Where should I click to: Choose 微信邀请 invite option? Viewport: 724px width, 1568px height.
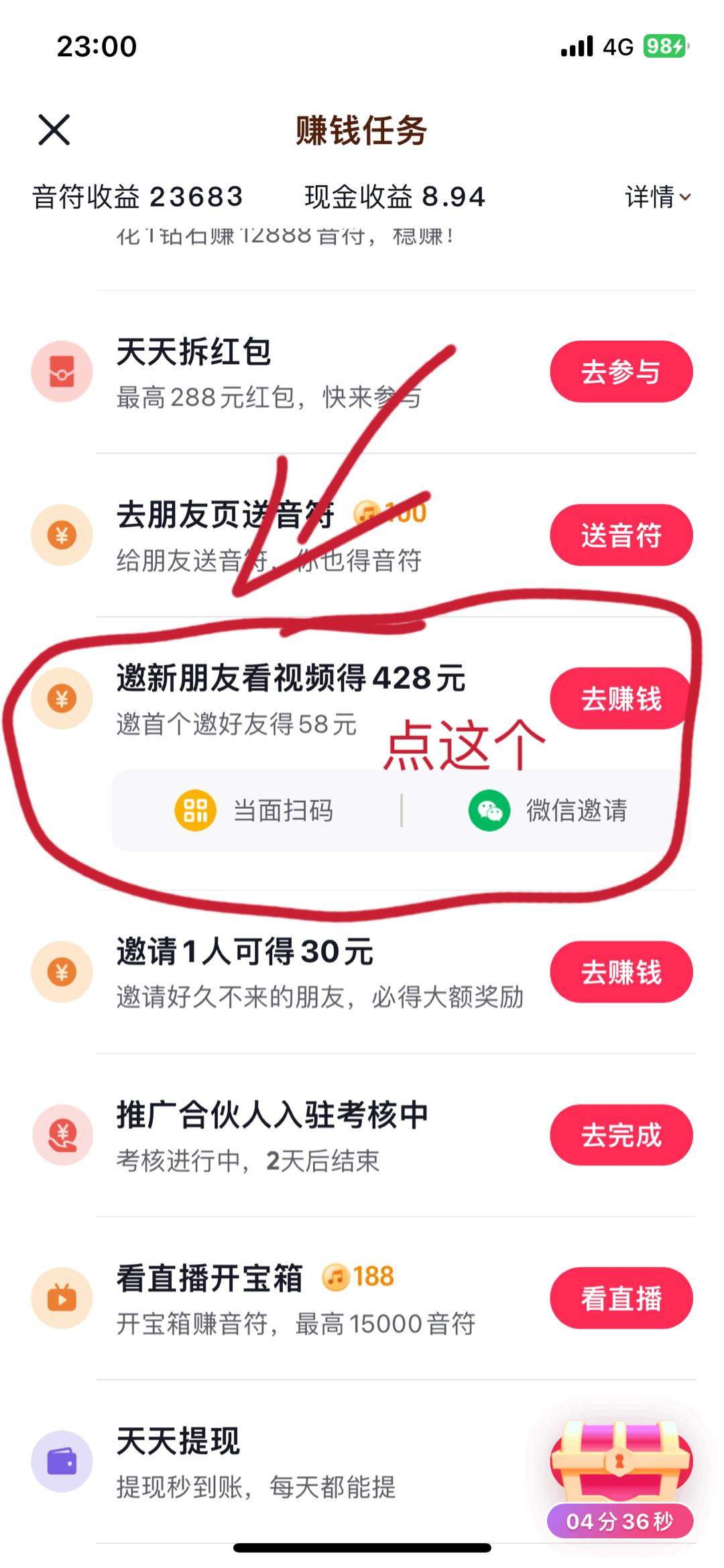(548, 810)
